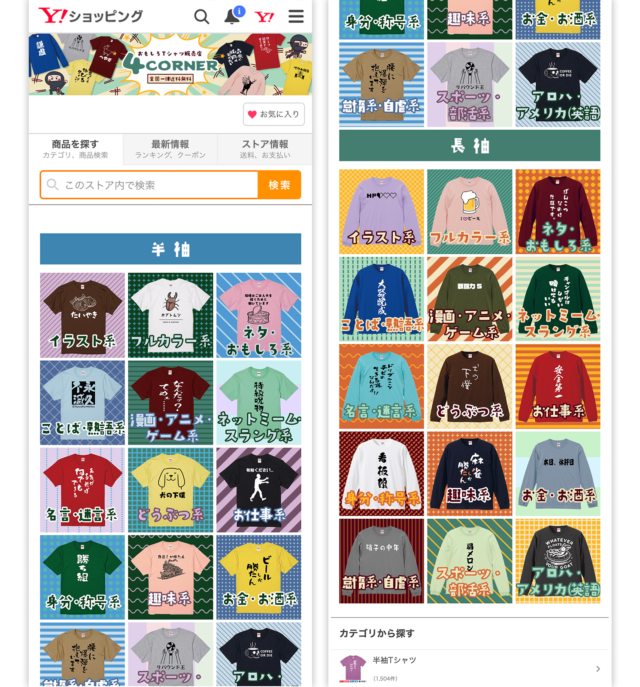Open 長袖 フルカラー系 beer tile
Screen dimensions: 640x687
pos(469,211)
